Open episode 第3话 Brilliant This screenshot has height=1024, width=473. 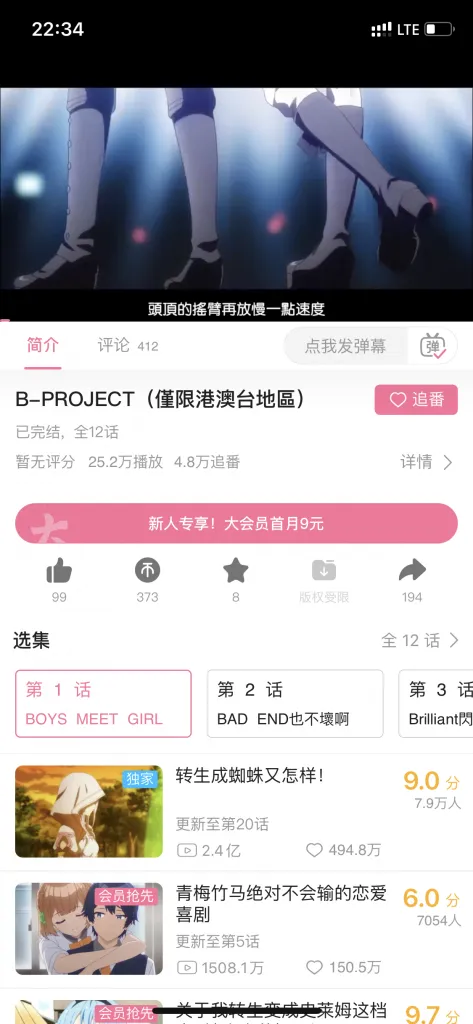[436, 703]
